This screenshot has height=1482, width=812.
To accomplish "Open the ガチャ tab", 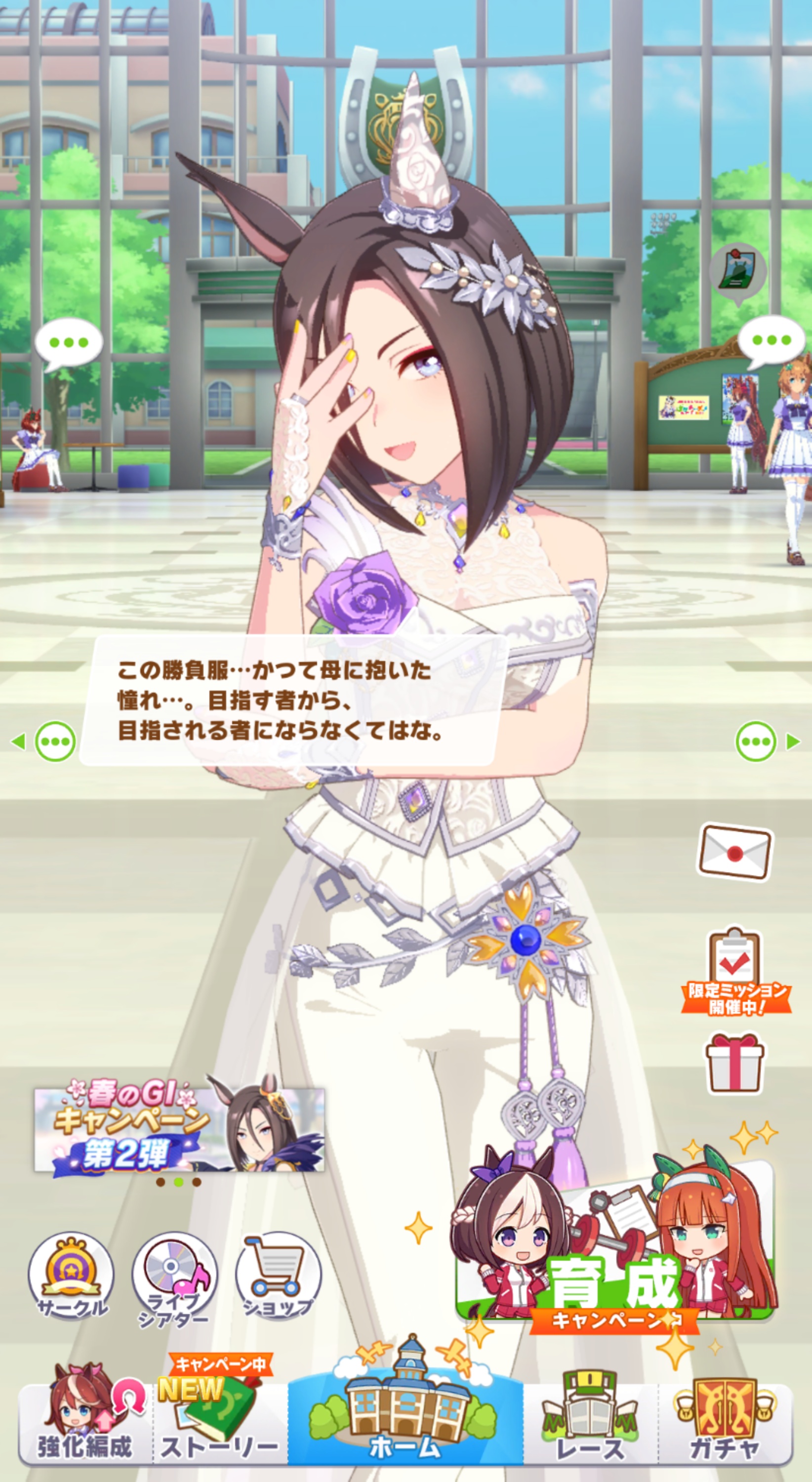I will tap(725, 1420).
